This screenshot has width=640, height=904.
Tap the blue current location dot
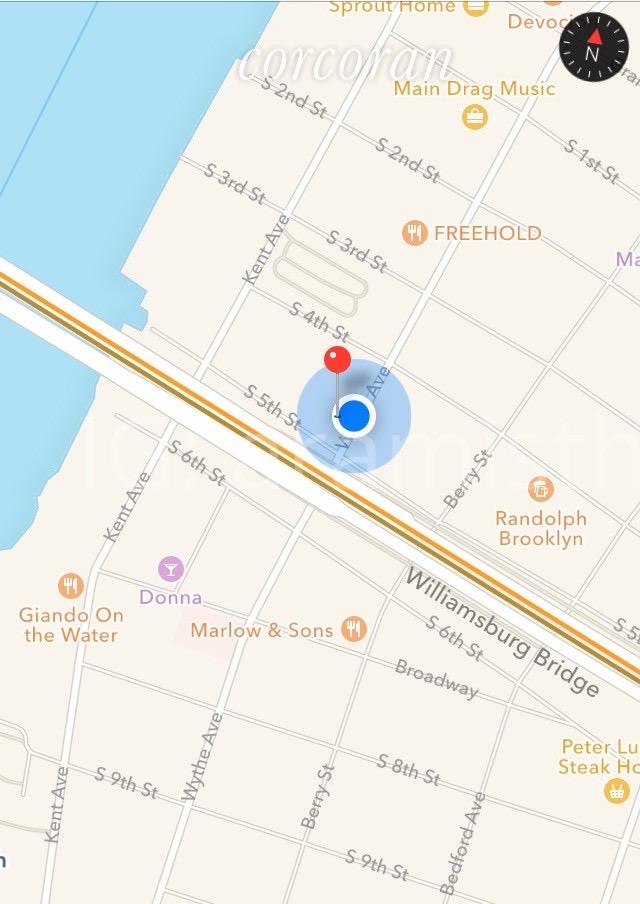tap(354, 416)
